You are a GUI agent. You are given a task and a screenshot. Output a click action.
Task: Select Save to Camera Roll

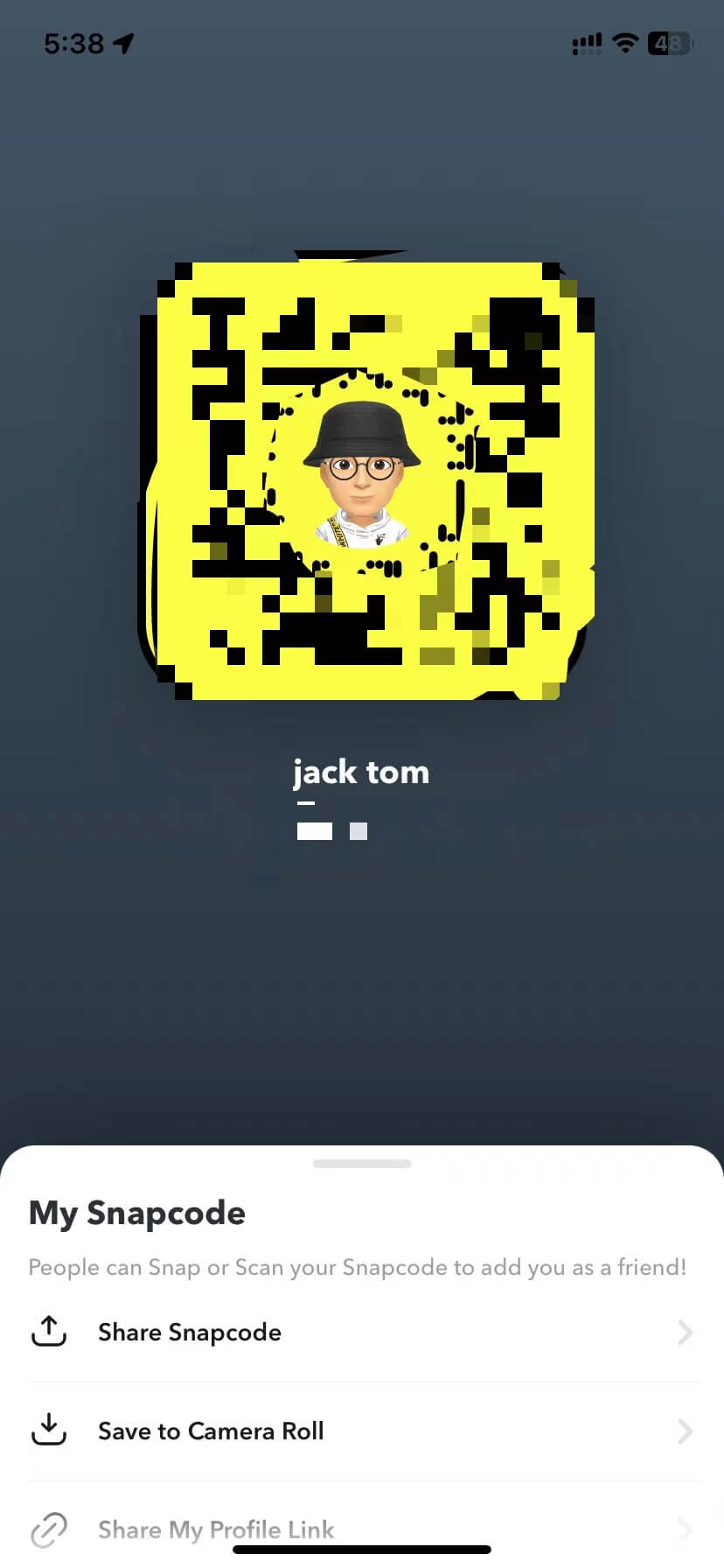pos(211,1431)
